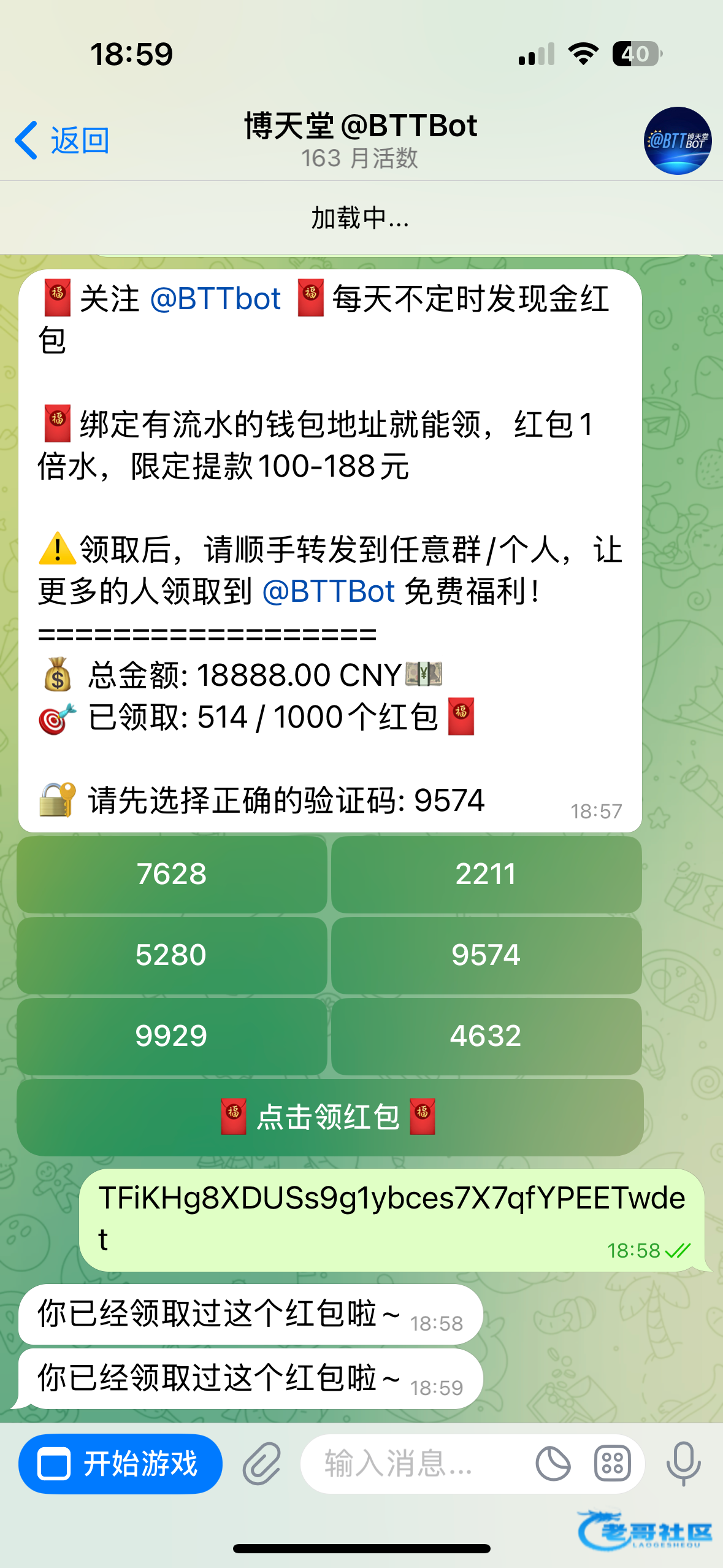This screenshot has width=723, height=1568.
Task: Open the sticker panel icon
Action: [x=553, y=1464]
